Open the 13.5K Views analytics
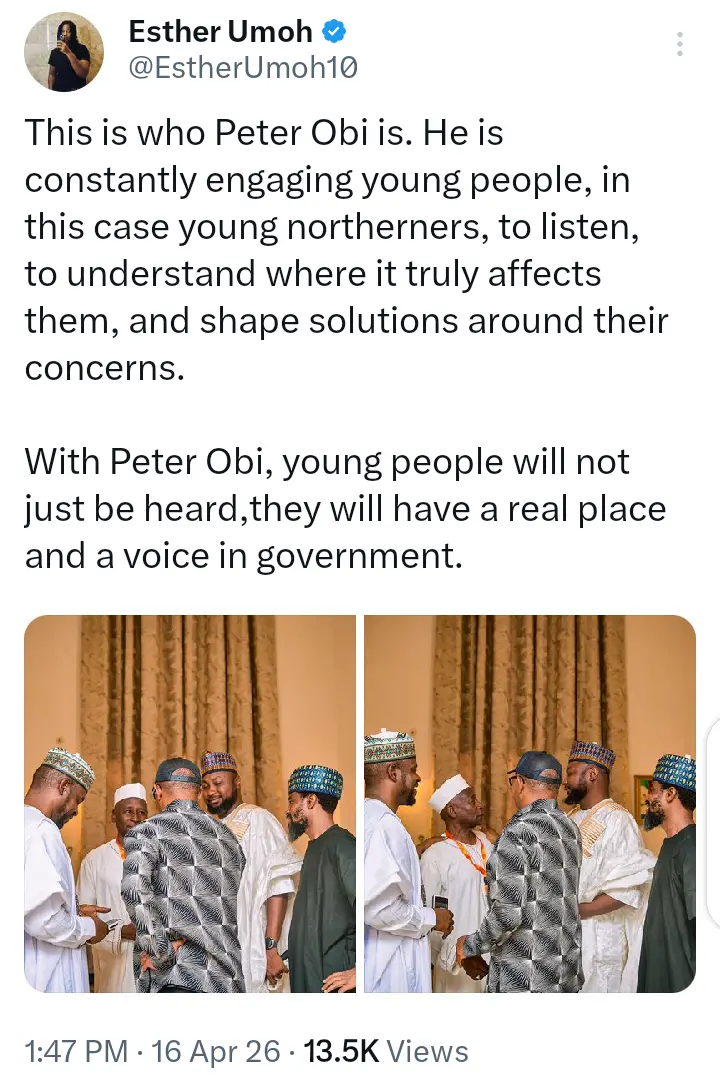 point(386,1051)
